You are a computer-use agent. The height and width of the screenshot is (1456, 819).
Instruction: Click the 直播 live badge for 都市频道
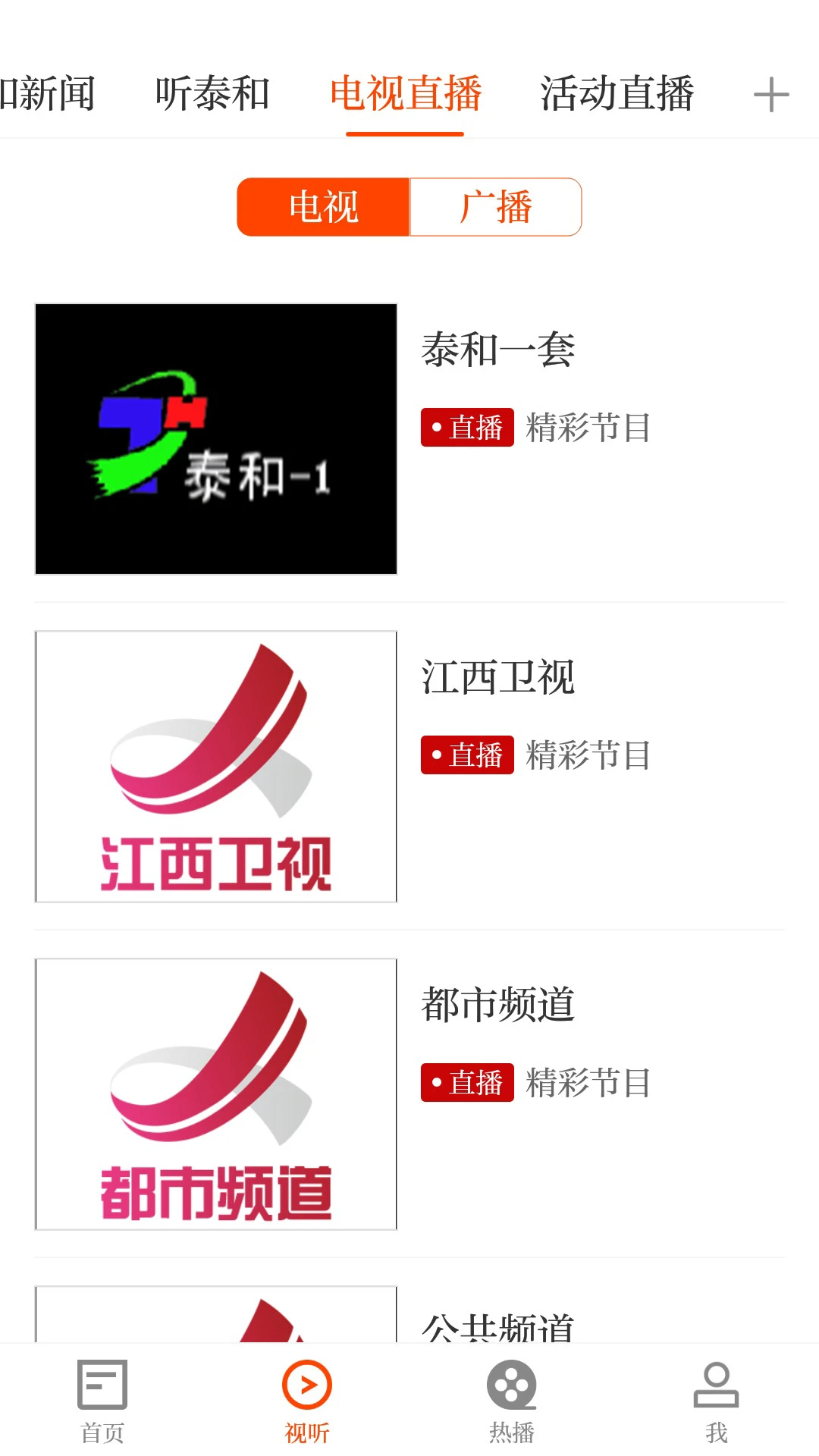pyautogui.click(x=467, y=1083)
